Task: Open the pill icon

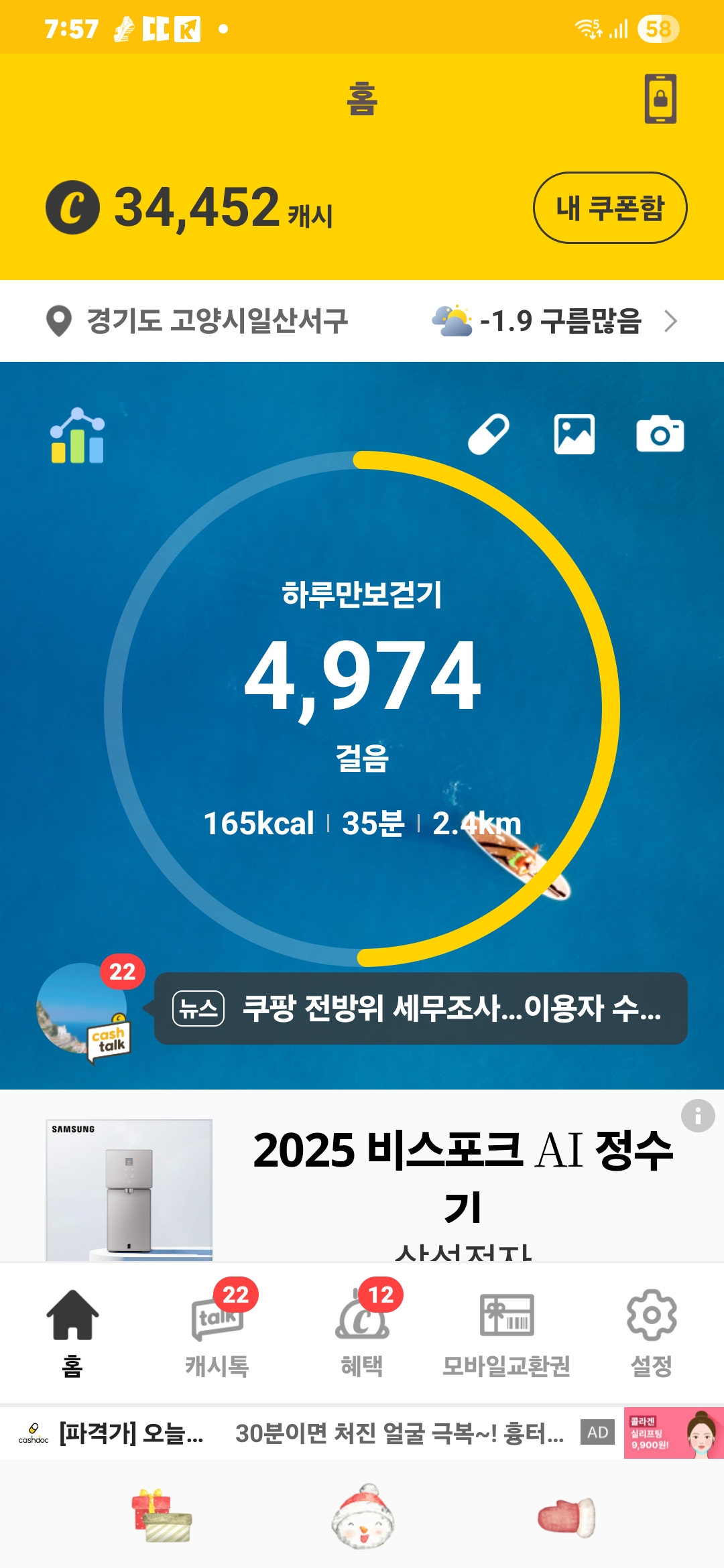Action: tap(488, 434)
